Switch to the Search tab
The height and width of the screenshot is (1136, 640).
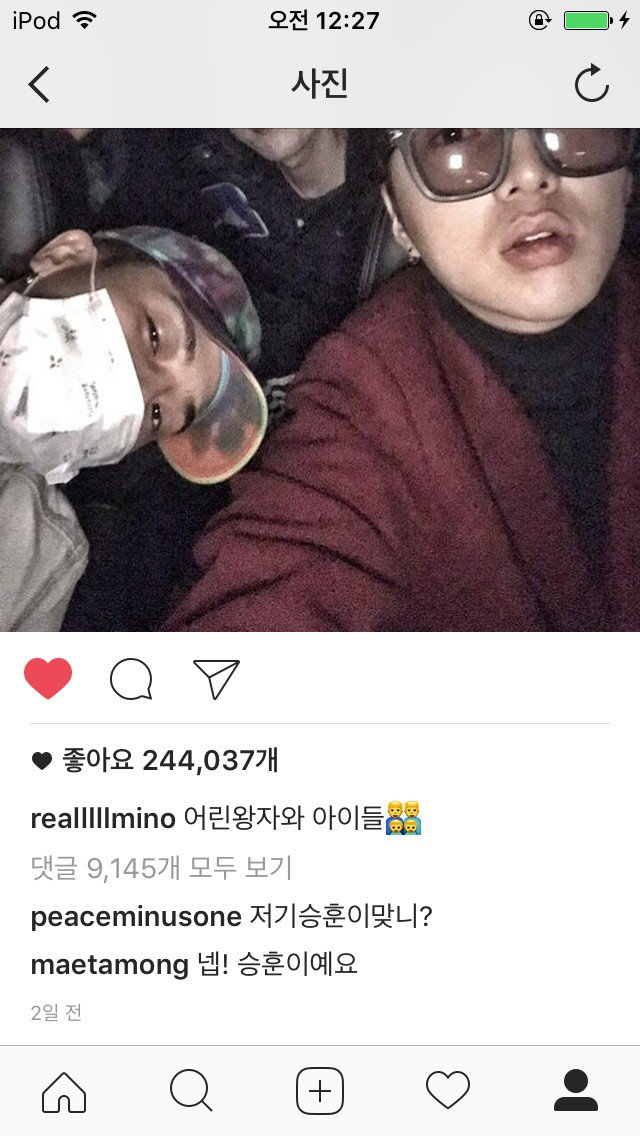tap(191, 1090)
